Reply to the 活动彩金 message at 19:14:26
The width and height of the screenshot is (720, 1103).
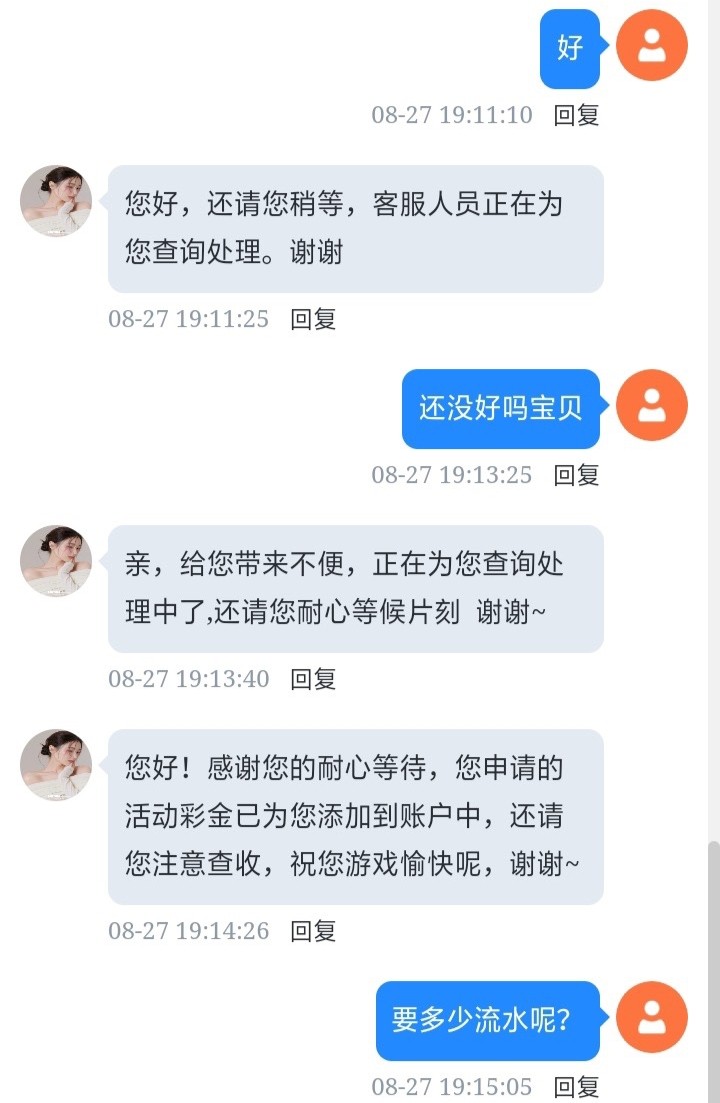pyautogui.click(x=312, y=931)
